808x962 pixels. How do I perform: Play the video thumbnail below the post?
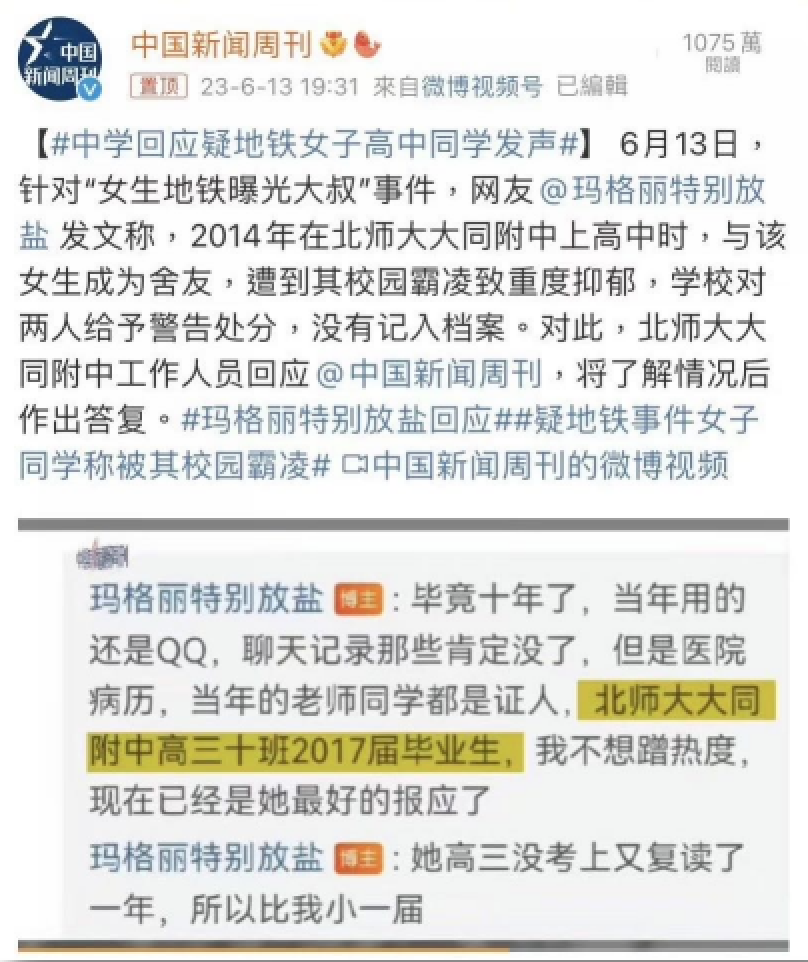click(x=403, y=735)
